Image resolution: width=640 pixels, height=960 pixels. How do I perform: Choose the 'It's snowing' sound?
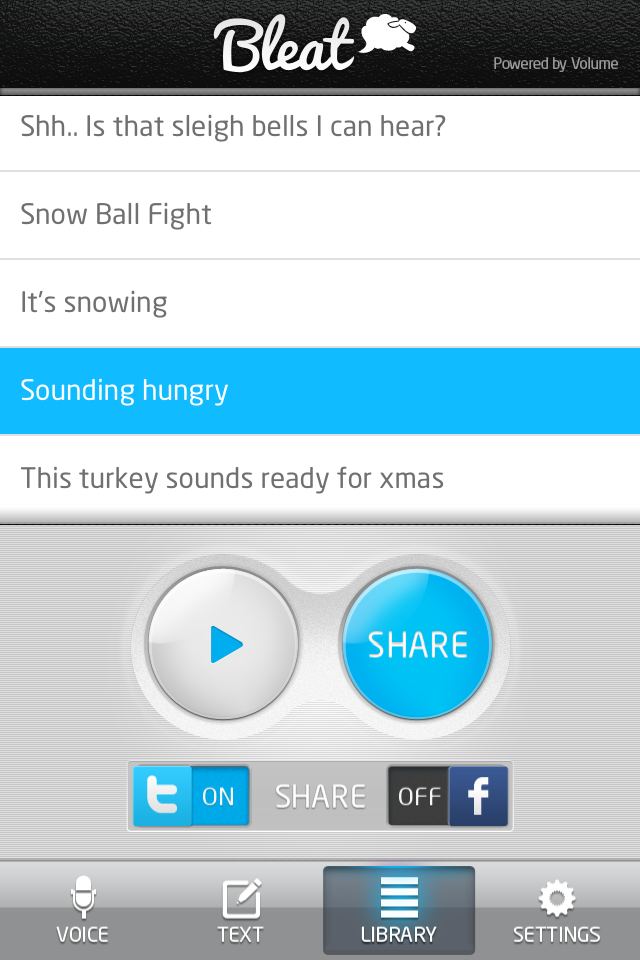[x=320, y=303]
